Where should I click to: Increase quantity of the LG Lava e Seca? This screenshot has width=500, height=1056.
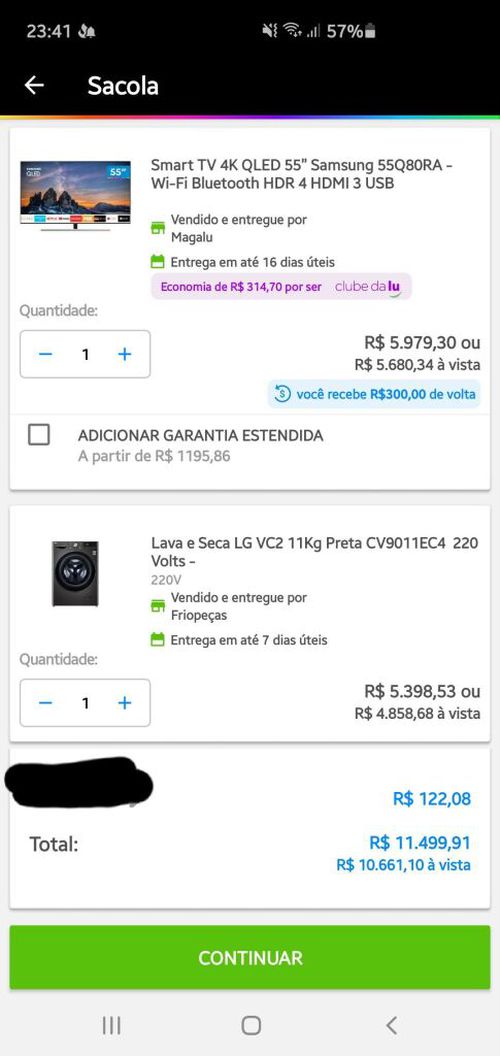pos(125,703)
